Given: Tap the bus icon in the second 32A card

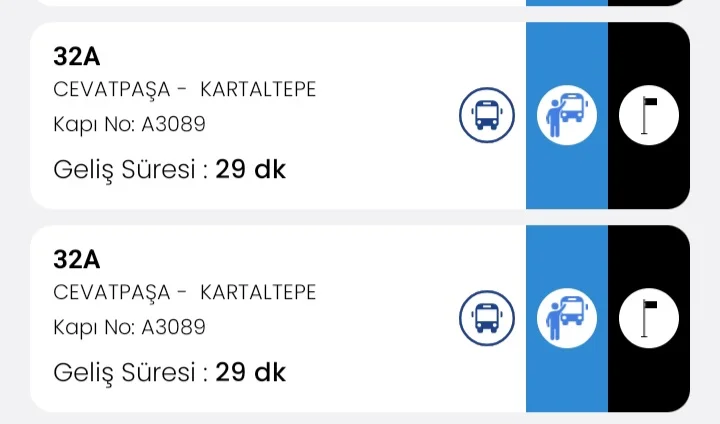Looking at the screenshot, I should [487, 319].
